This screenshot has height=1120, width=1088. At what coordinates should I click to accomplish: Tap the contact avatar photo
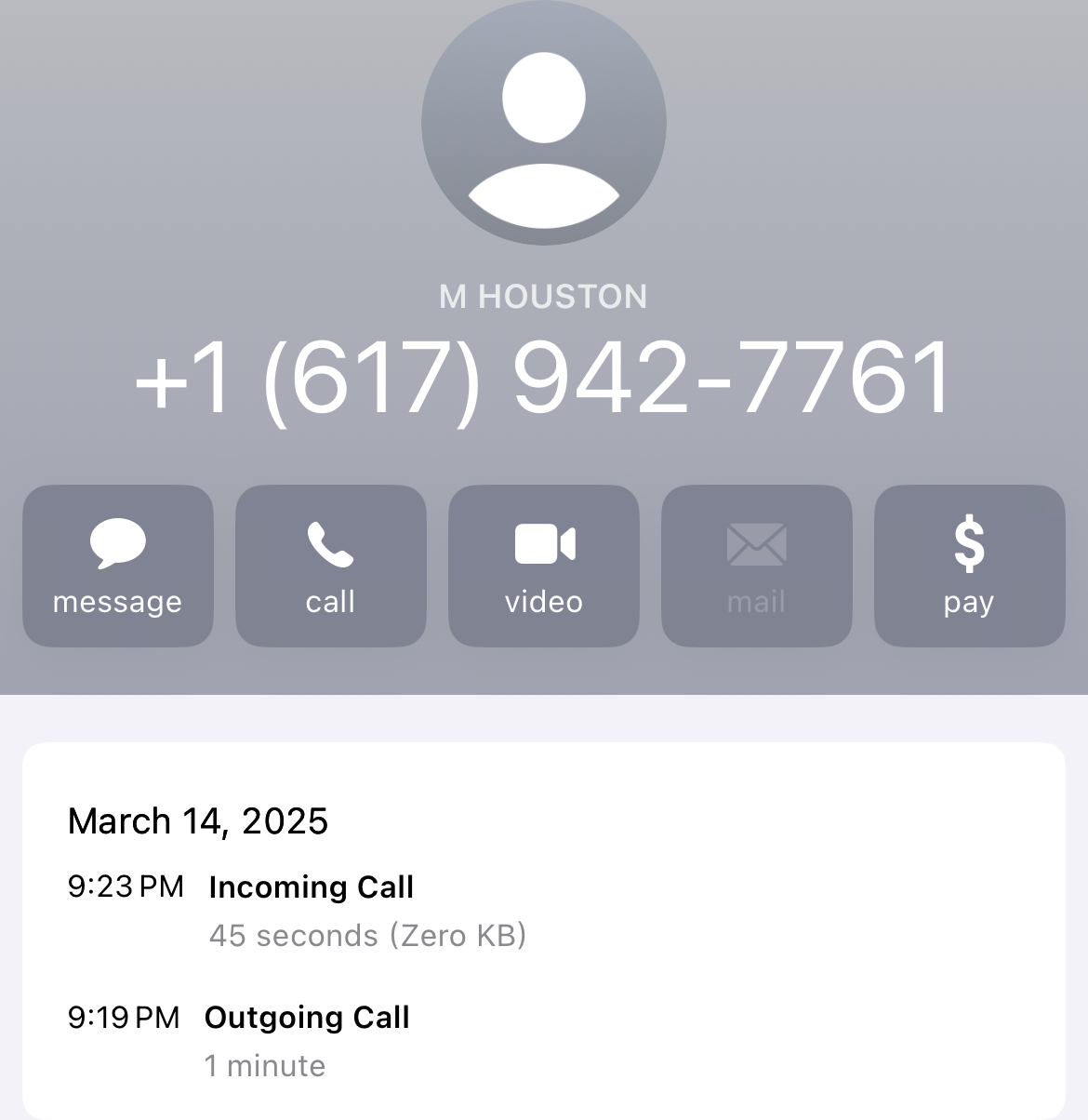coord(544,122)
